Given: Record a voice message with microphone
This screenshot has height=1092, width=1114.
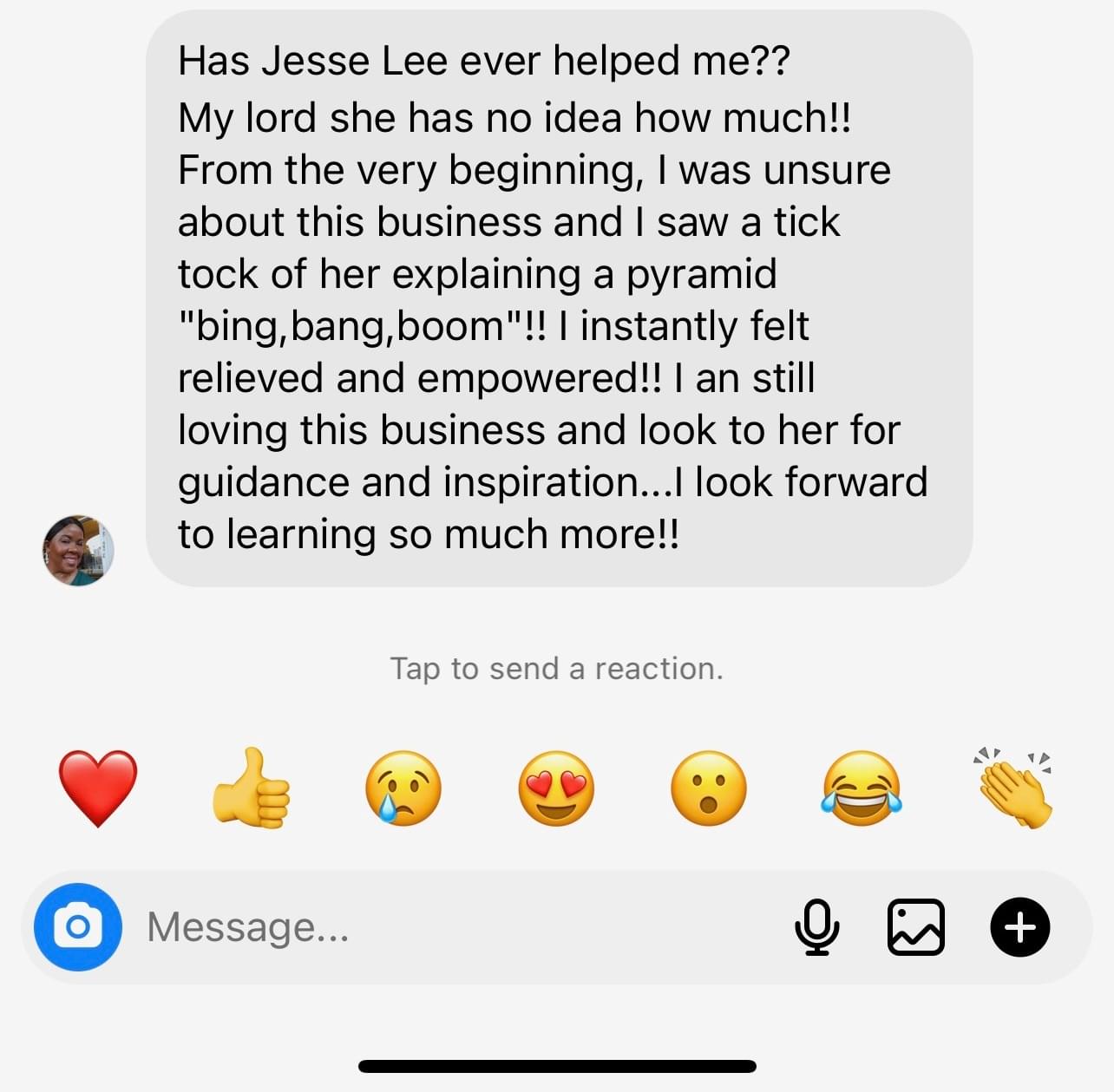Looking at the screenshot, I should 816,927.
